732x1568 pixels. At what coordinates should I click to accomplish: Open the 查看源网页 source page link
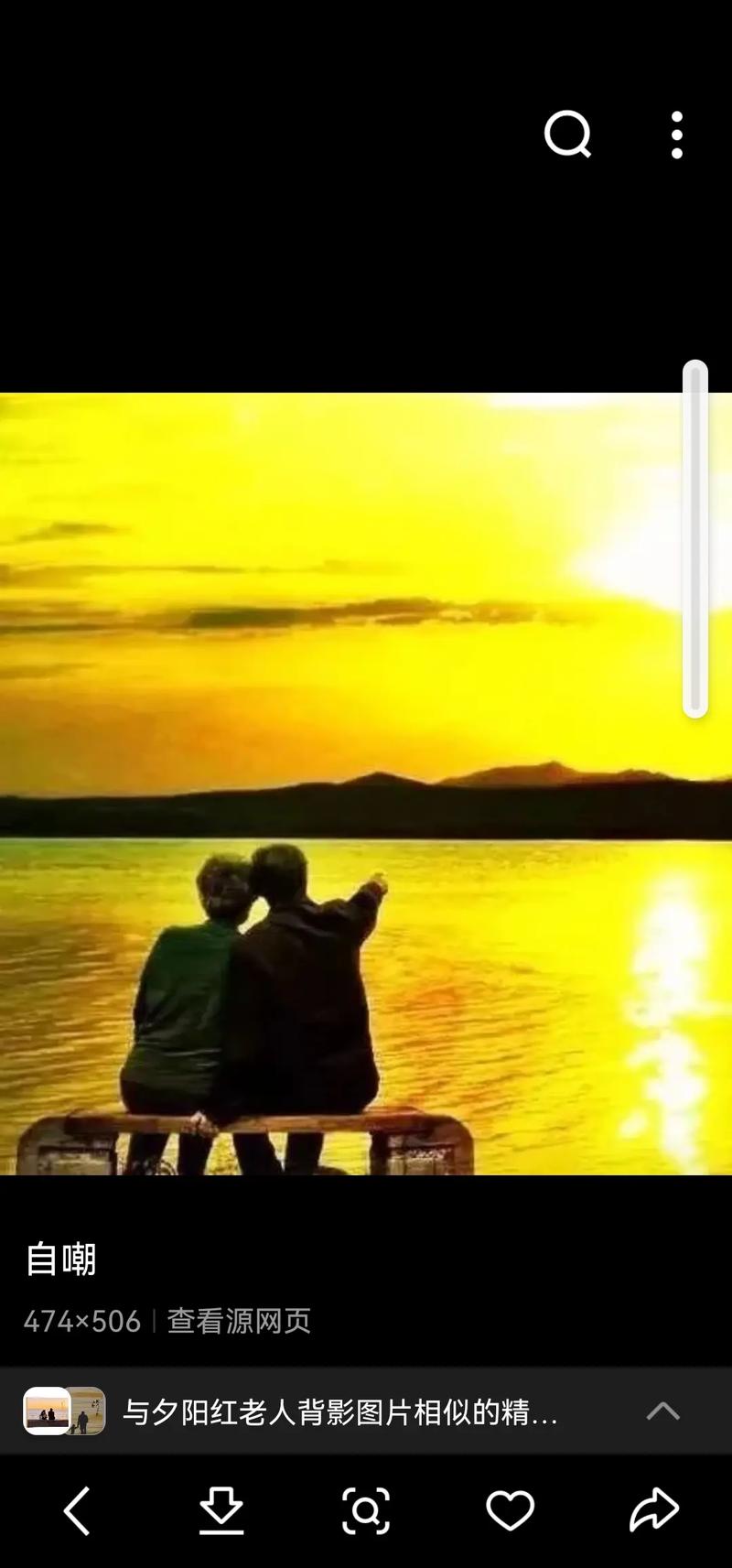click(x=239, y=1321)
